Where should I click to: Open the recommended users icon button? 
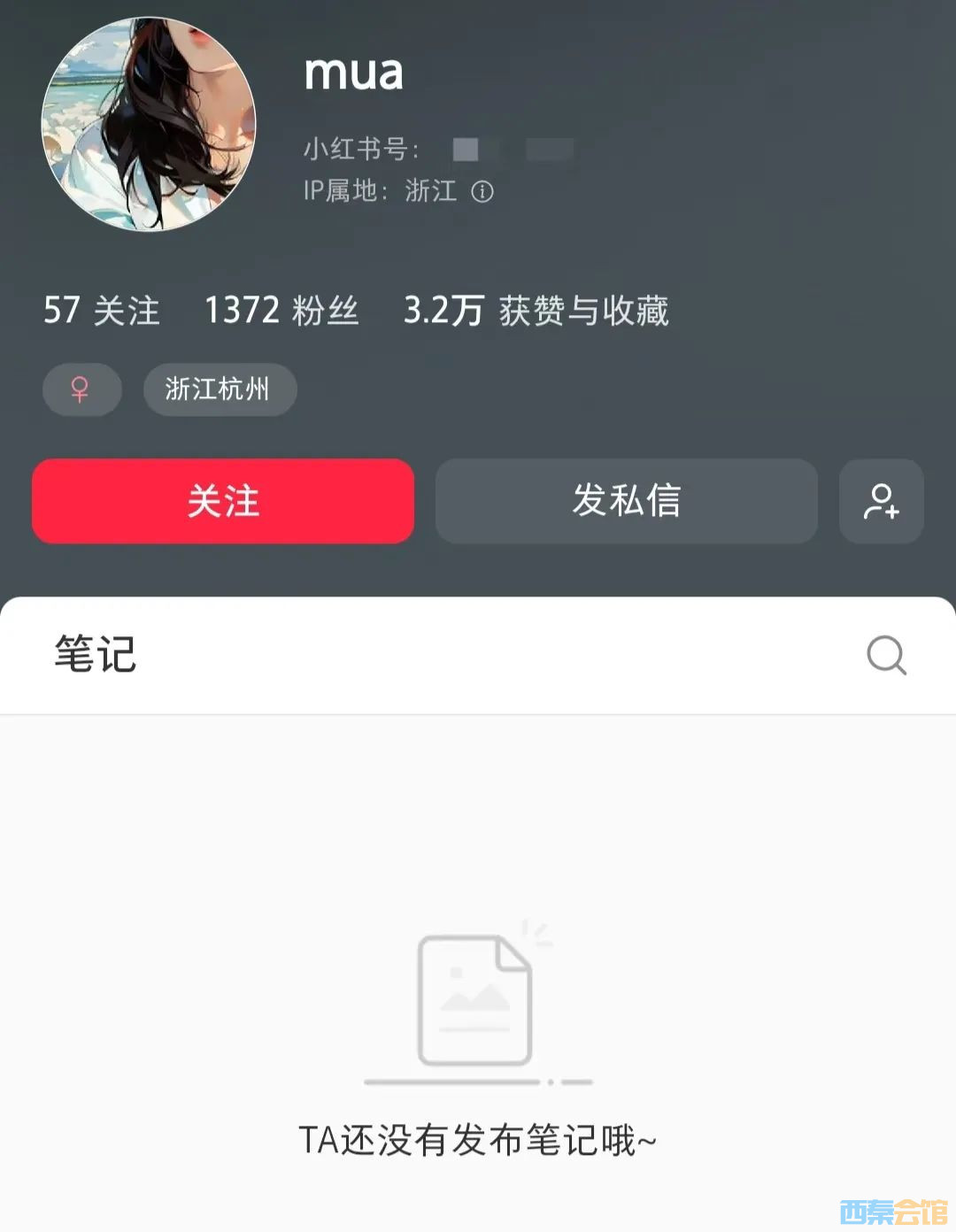(881, 501)
